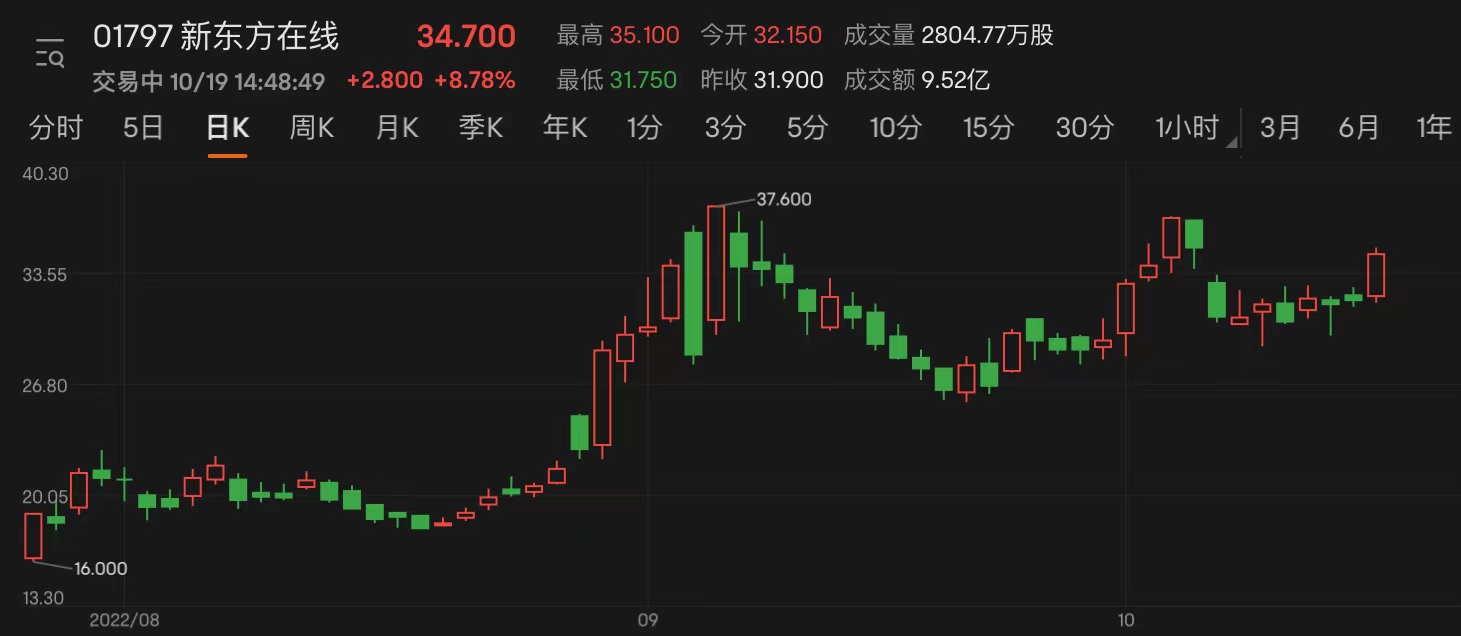Set the range to 6月
This screenshot has height=636, width=1461.
click(x=1359, y=128)
